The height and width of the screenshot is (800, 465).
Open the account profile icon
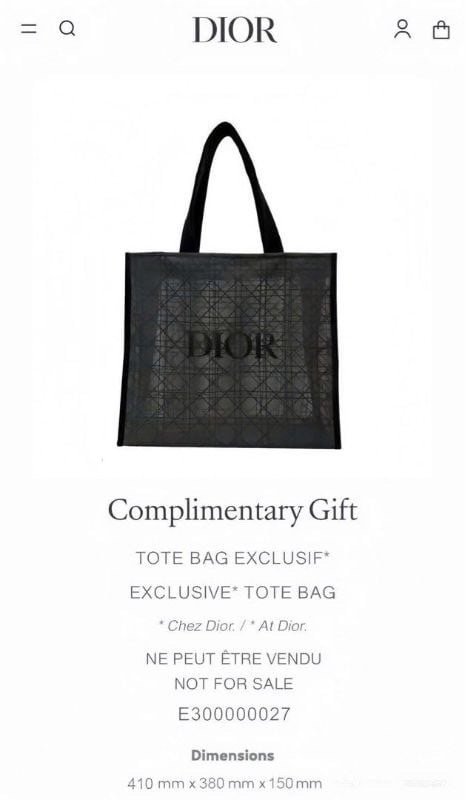click(402, 29)
